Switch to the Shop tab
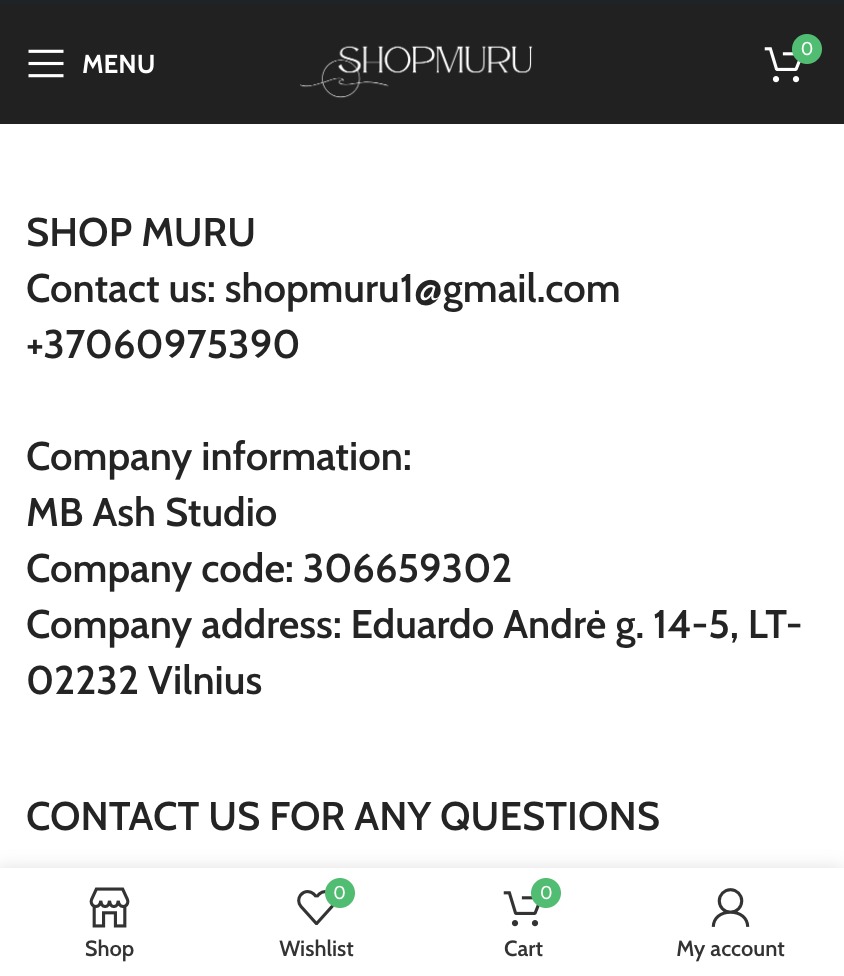 coord(109,923)
